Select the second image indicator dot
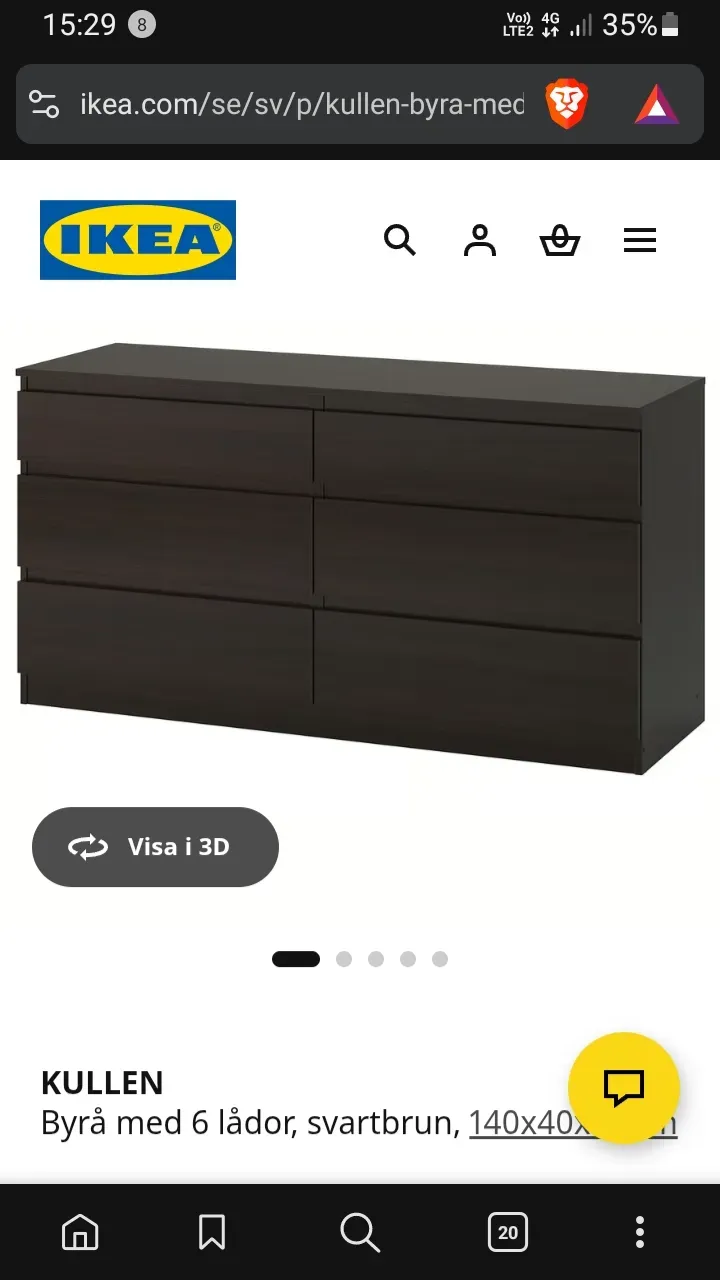The image size is (720, 1280). point(344,959)
